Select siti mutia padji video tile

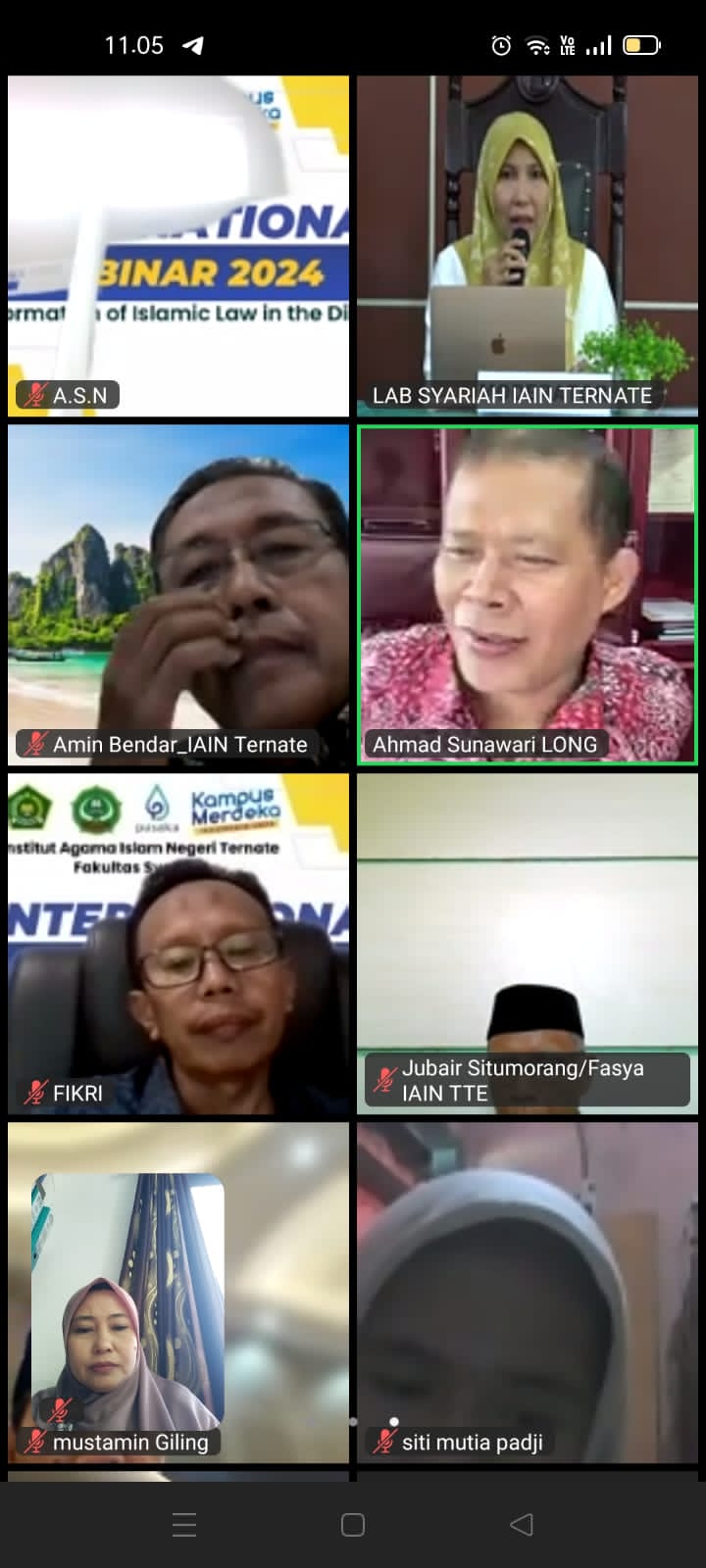(x=528, y=1292)
